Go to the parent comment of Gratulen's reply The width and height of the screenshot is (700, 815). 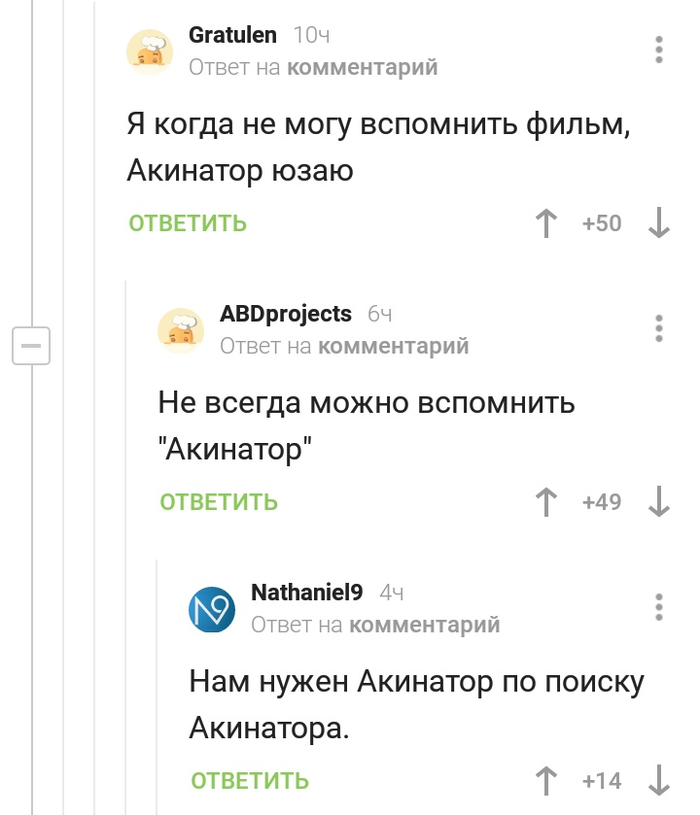[x=362, y=68]
